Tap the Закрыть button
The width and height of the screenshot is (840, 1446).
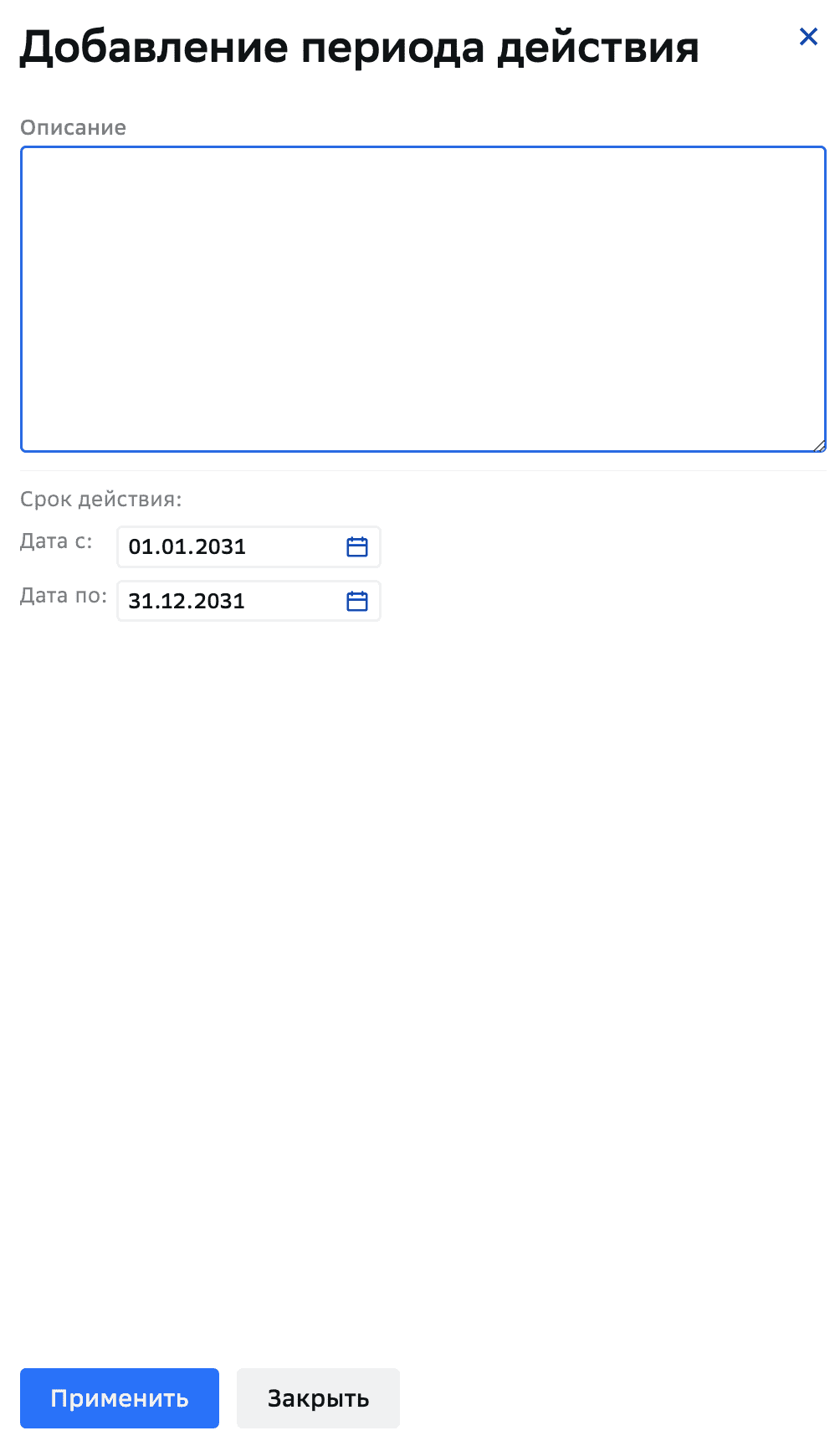(x=318, y=1398)
